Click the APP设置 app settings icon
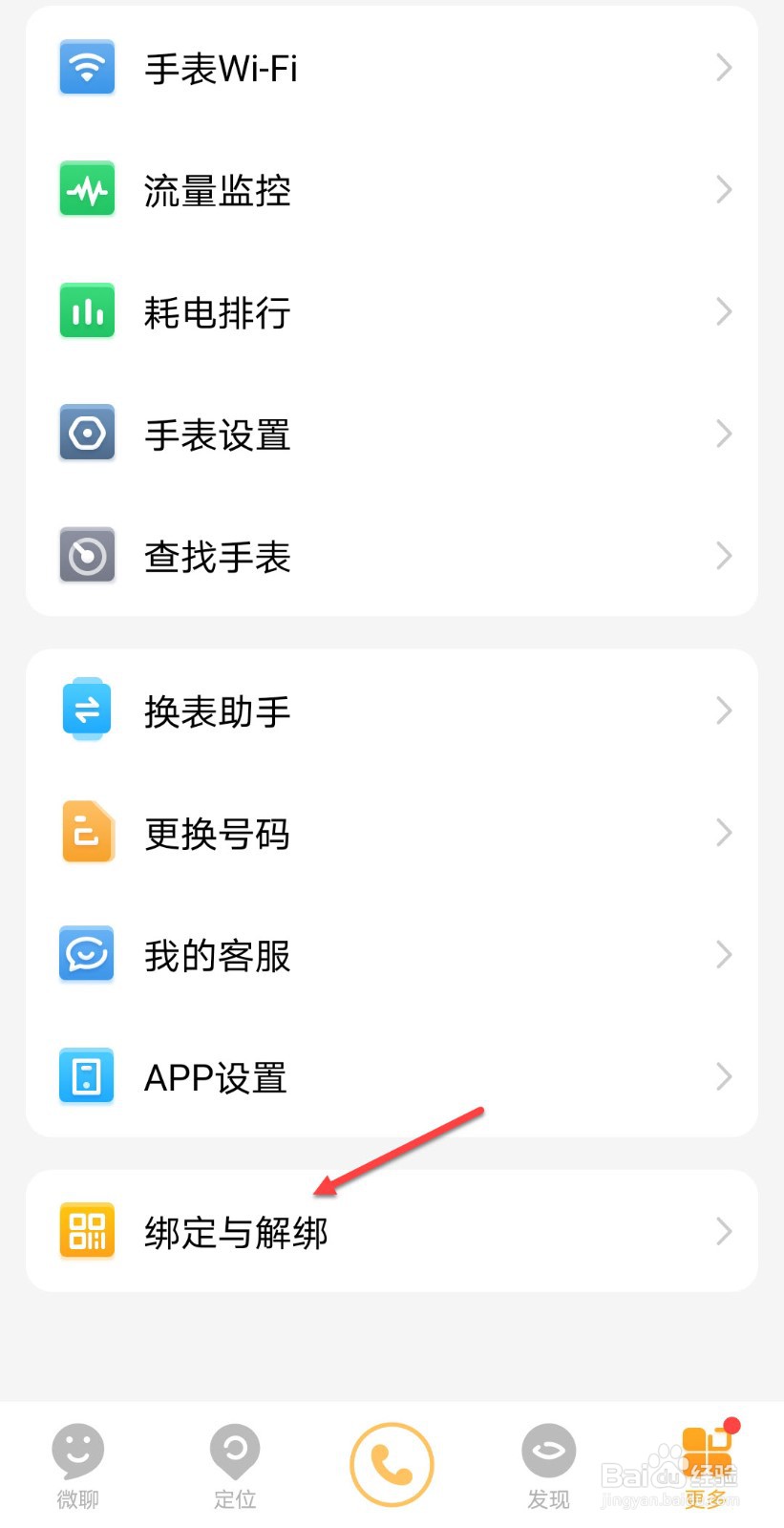This screenshot has width=784, height=1528. click(86, 1076)
